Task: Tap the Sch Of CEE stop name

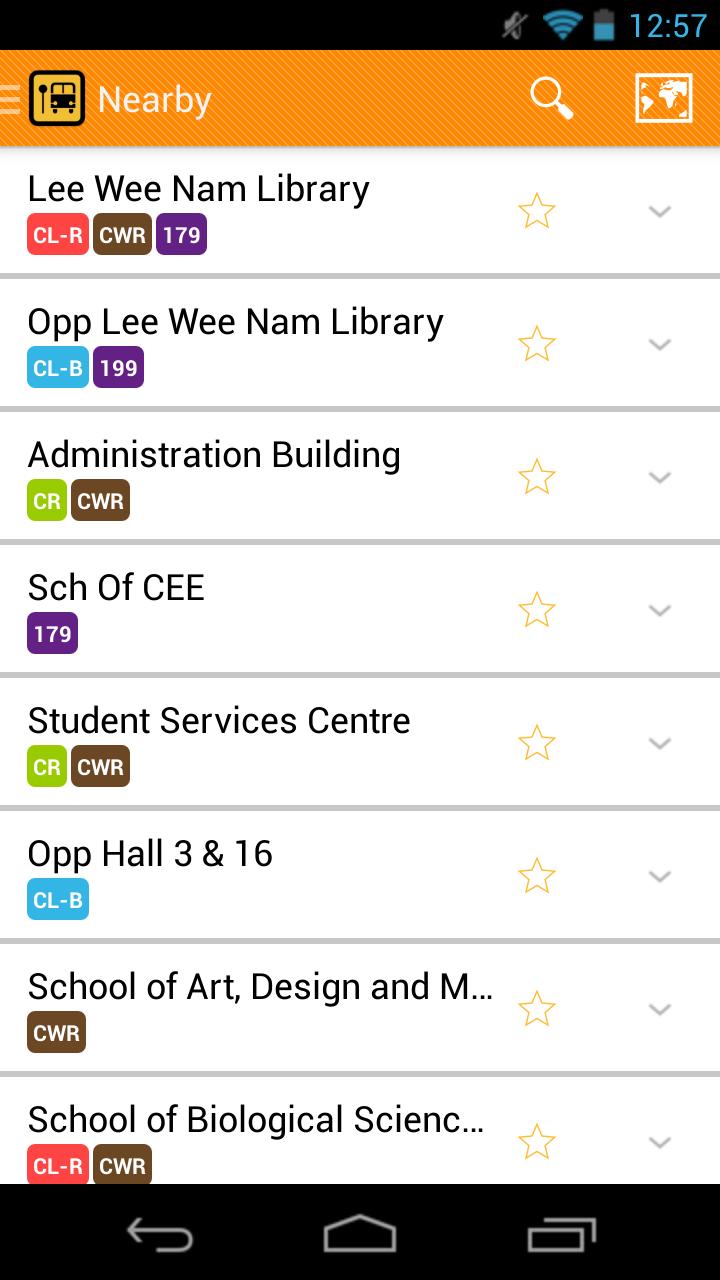Action: point(116,587)
